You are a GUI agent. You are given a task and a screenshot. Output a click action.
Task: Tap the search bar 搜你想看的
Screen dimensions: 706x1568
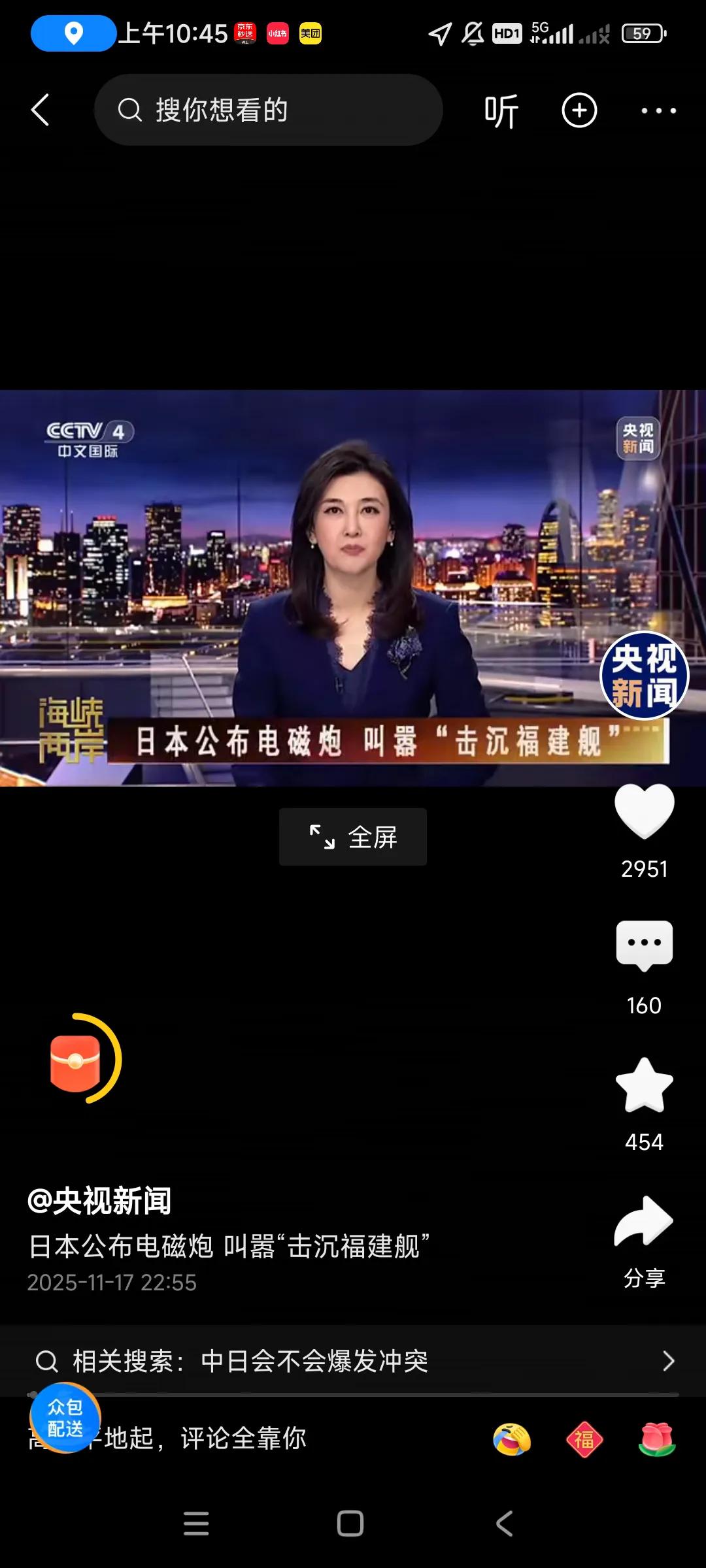click(x=268, y=110)
